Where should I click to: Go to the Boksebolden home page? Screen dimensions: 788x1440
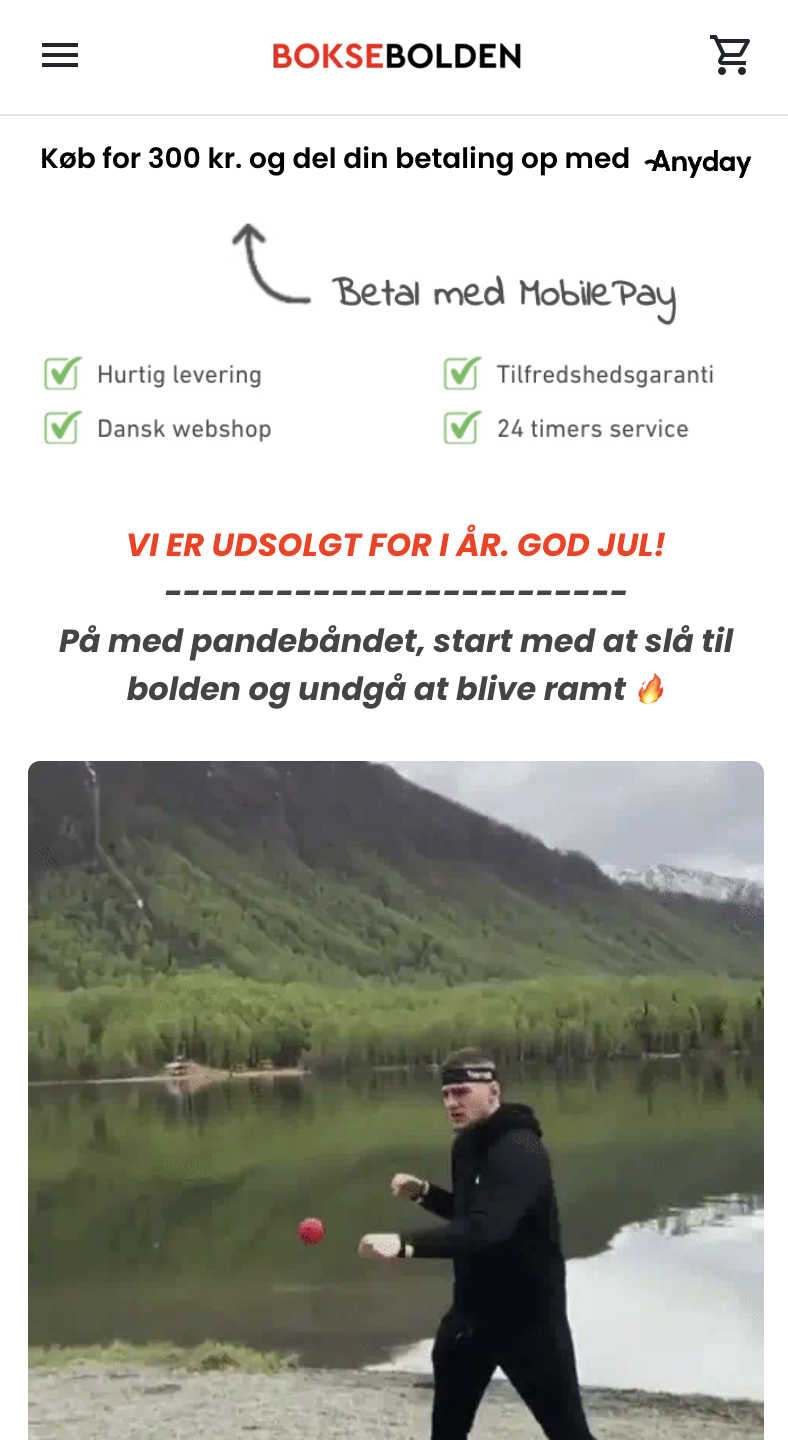coord(396,56)
